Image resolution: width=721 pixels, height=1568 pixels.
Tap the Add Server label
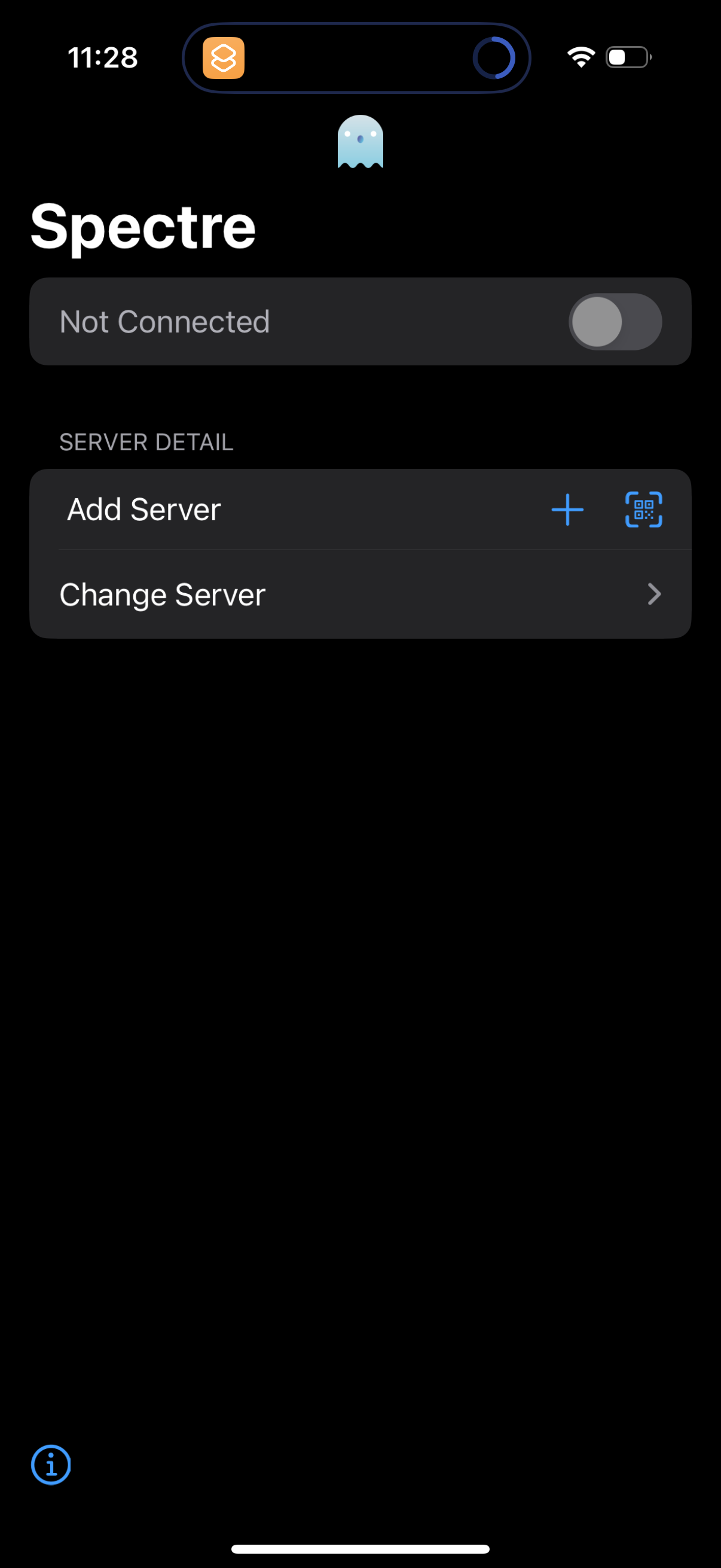pos(143,510)
